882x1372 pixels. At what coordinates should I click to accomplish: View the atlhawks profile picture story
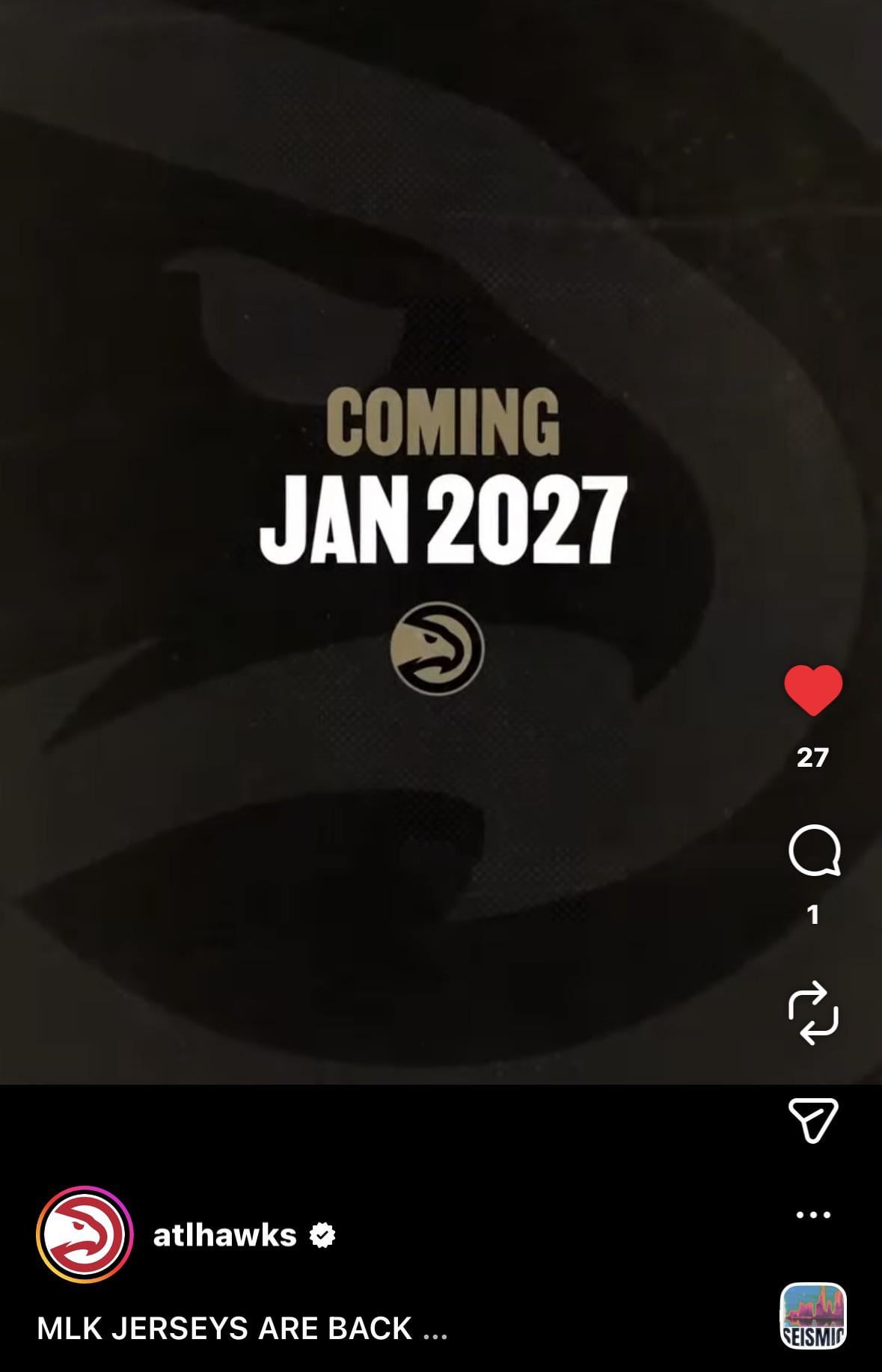point(85,1235)
